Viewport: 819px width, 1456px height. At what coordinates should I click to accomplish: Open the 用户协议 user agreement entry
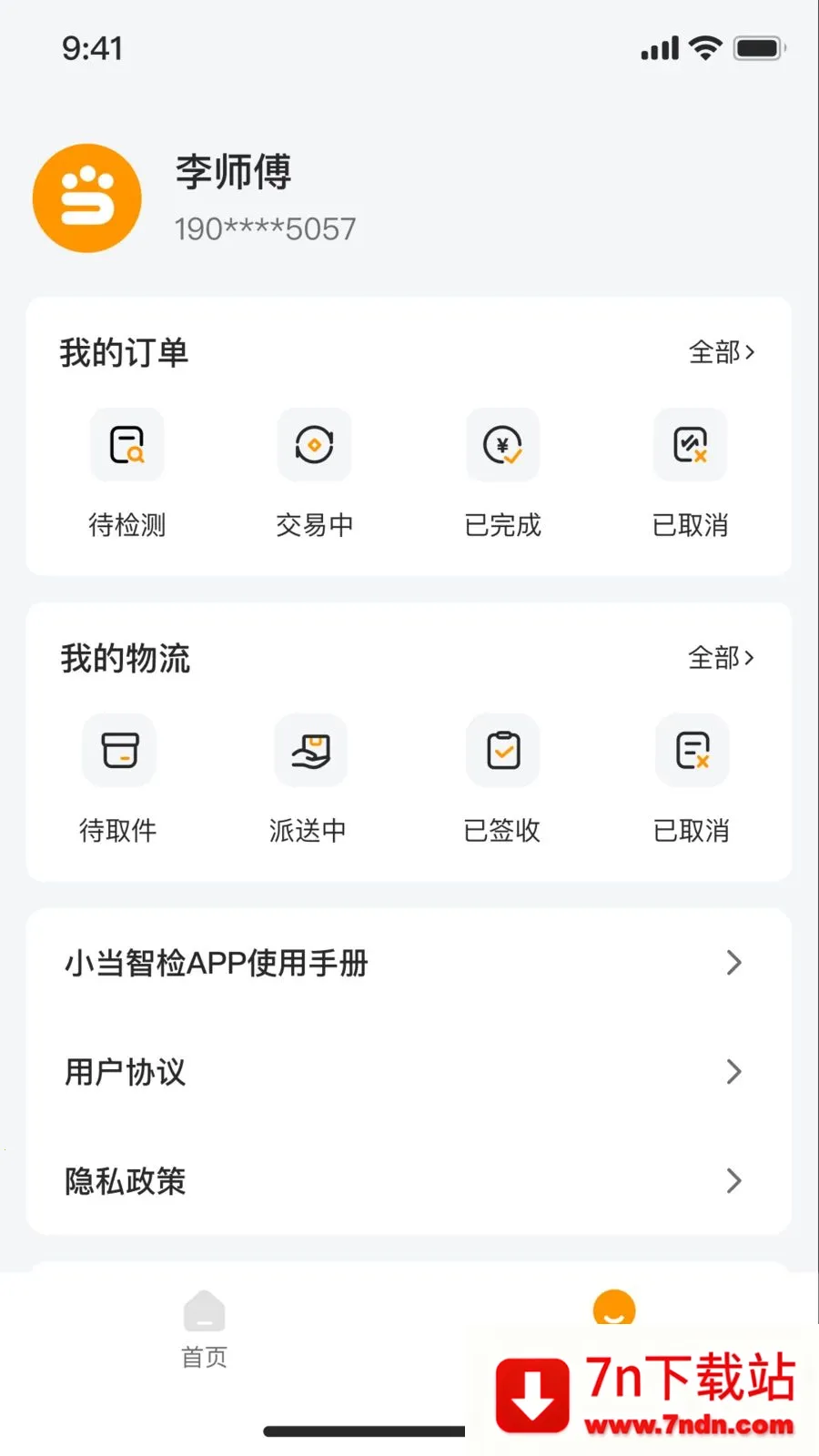125,1072
